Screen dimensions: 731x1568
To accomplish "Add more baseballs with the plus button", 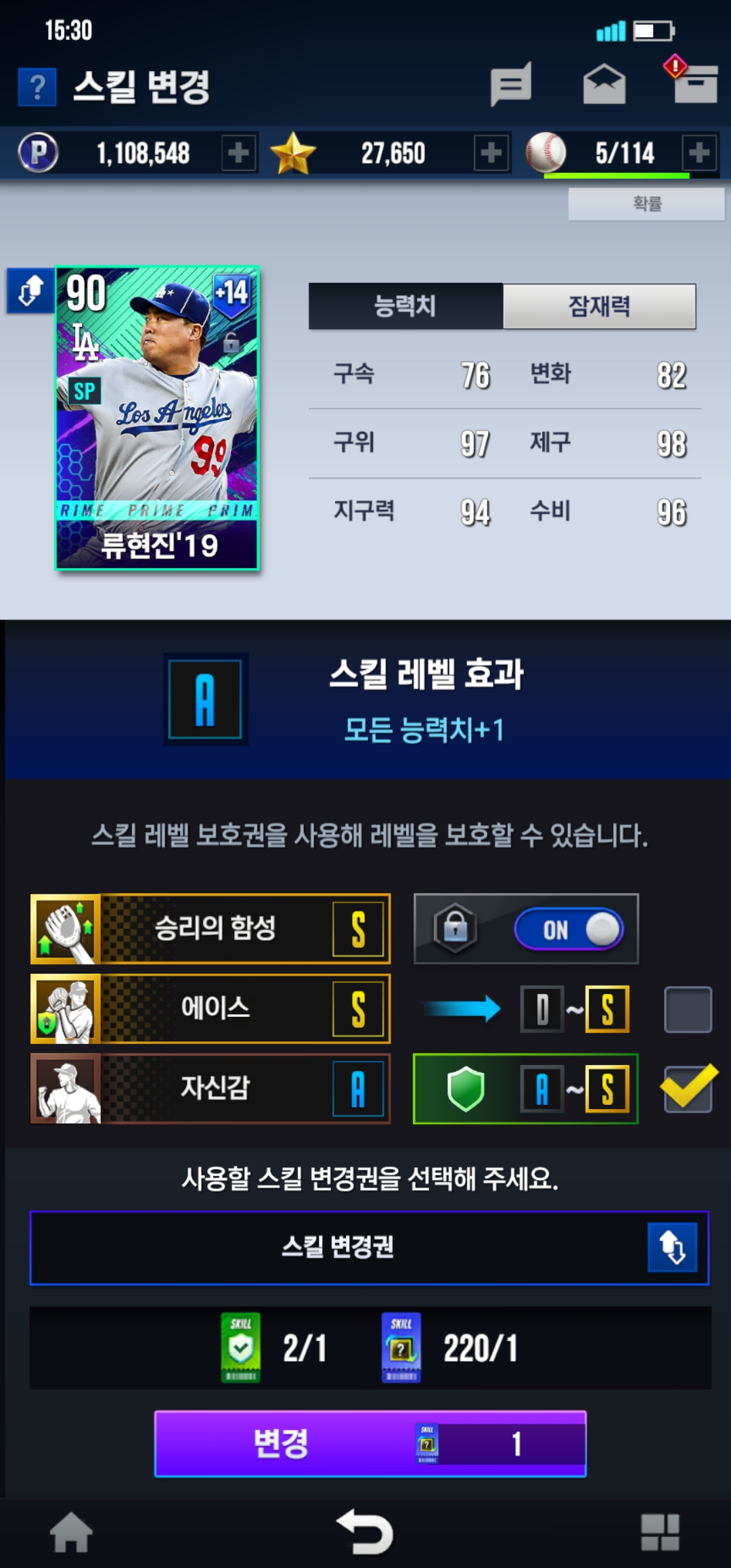I will pos(700,153).
